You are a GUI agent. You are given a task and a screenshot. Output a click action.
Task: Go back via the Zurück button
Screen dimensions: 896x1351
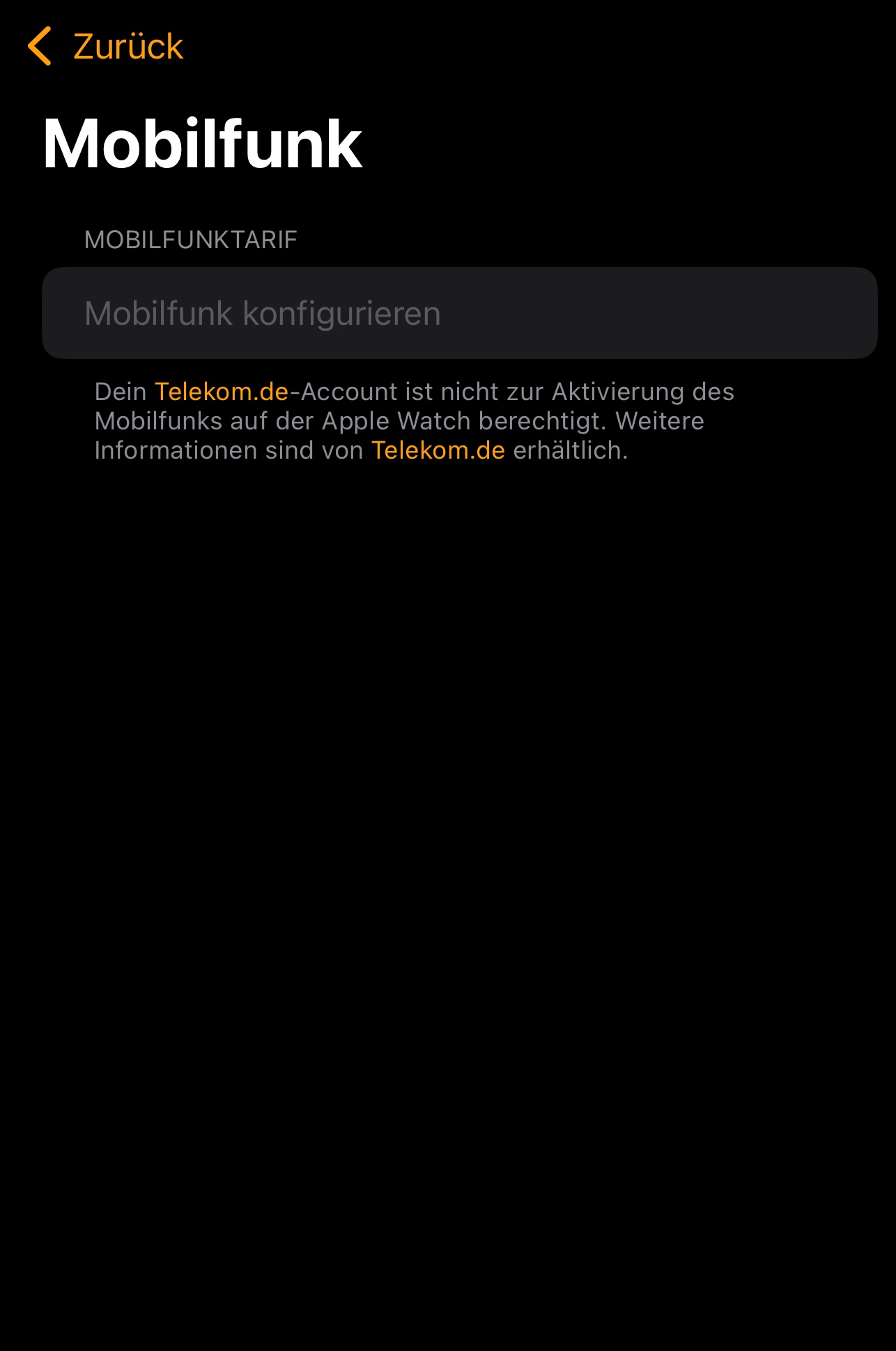point(106,47)
